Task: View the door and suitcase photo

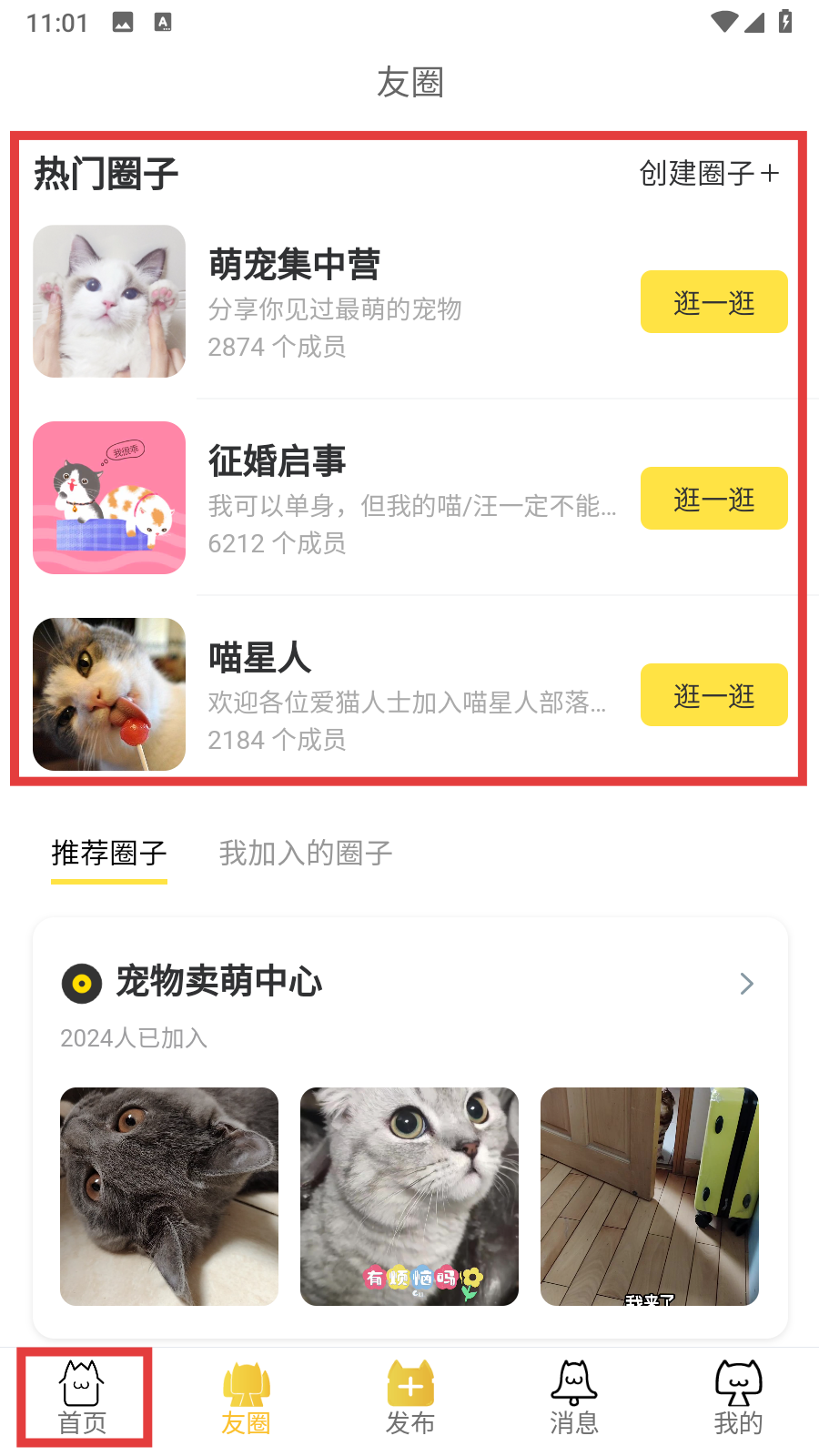Action: click(650, 1197)
